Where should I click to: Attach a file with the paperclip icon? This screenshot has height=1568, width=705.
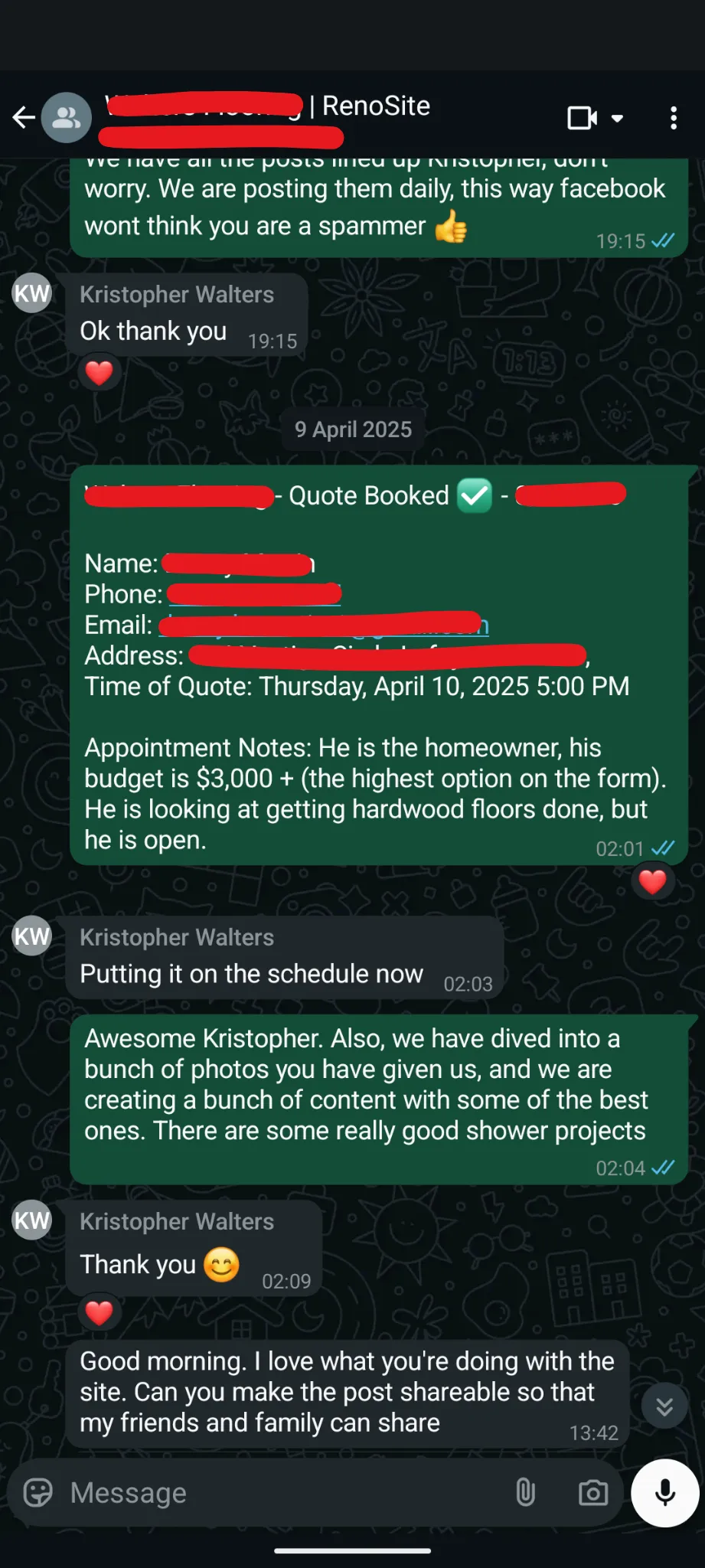click(x=525, y=1492)
